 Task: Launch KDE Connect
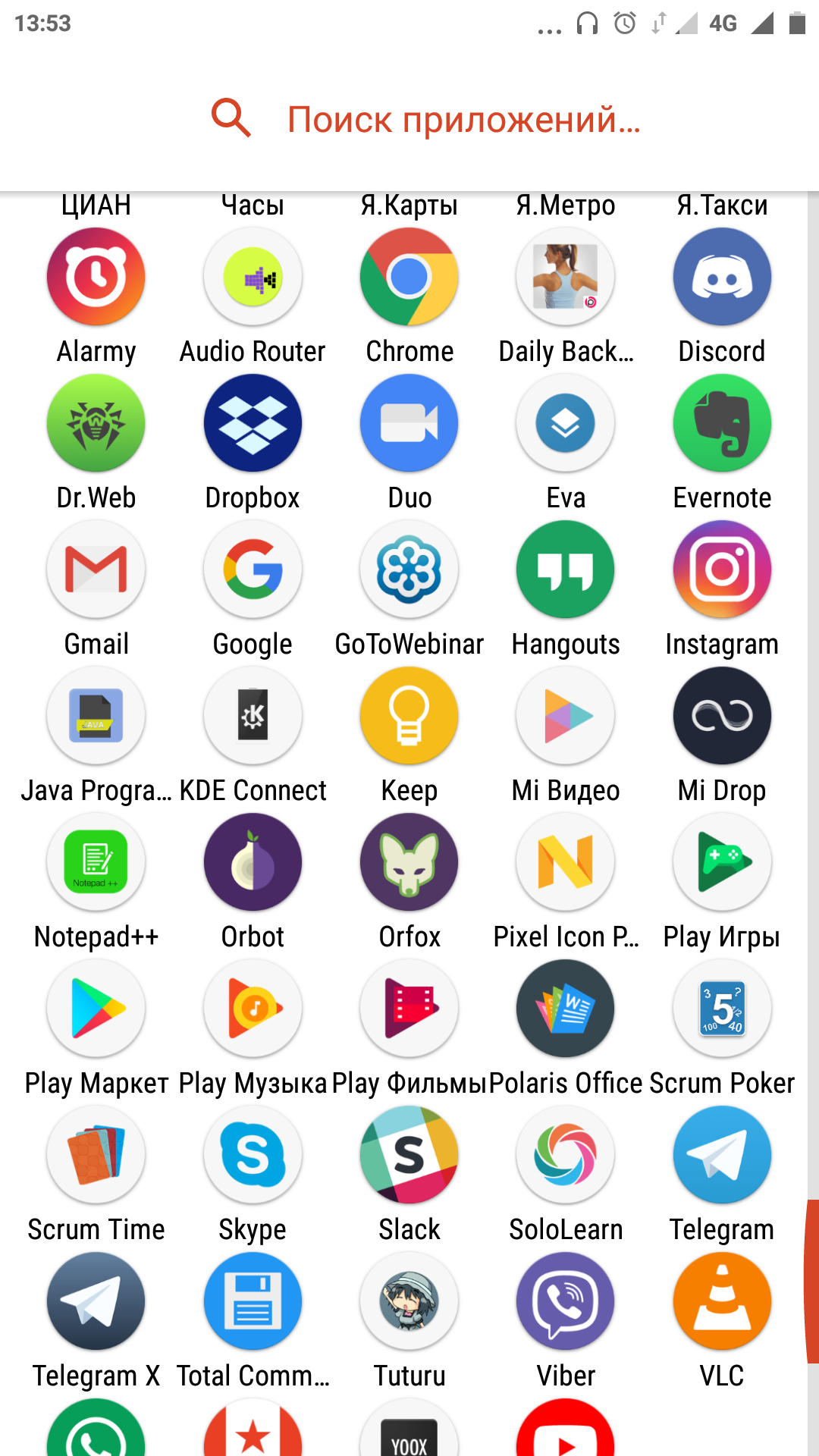253,717
